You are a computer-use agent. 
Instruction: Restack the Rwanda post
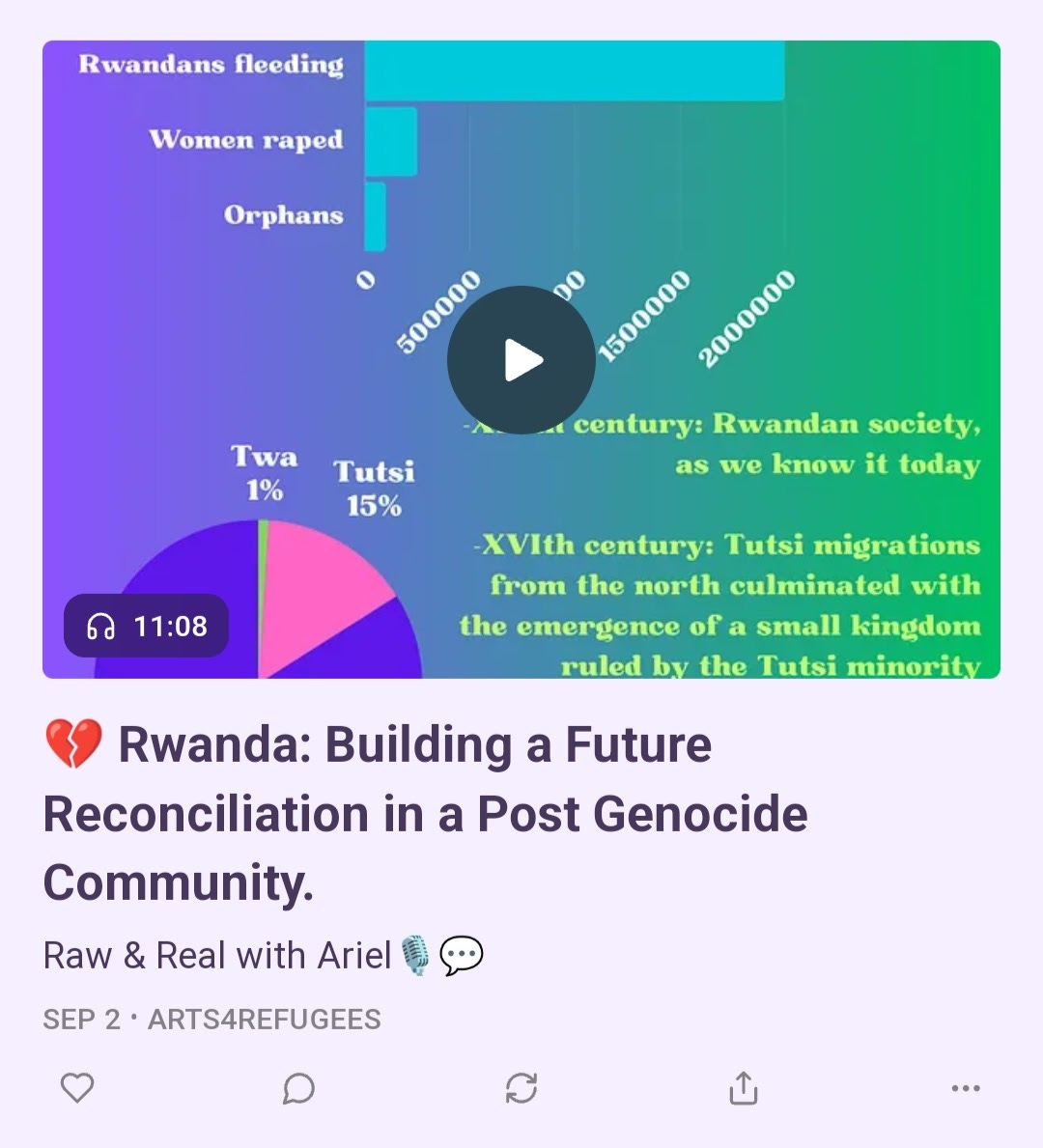tap(521, 1088)
